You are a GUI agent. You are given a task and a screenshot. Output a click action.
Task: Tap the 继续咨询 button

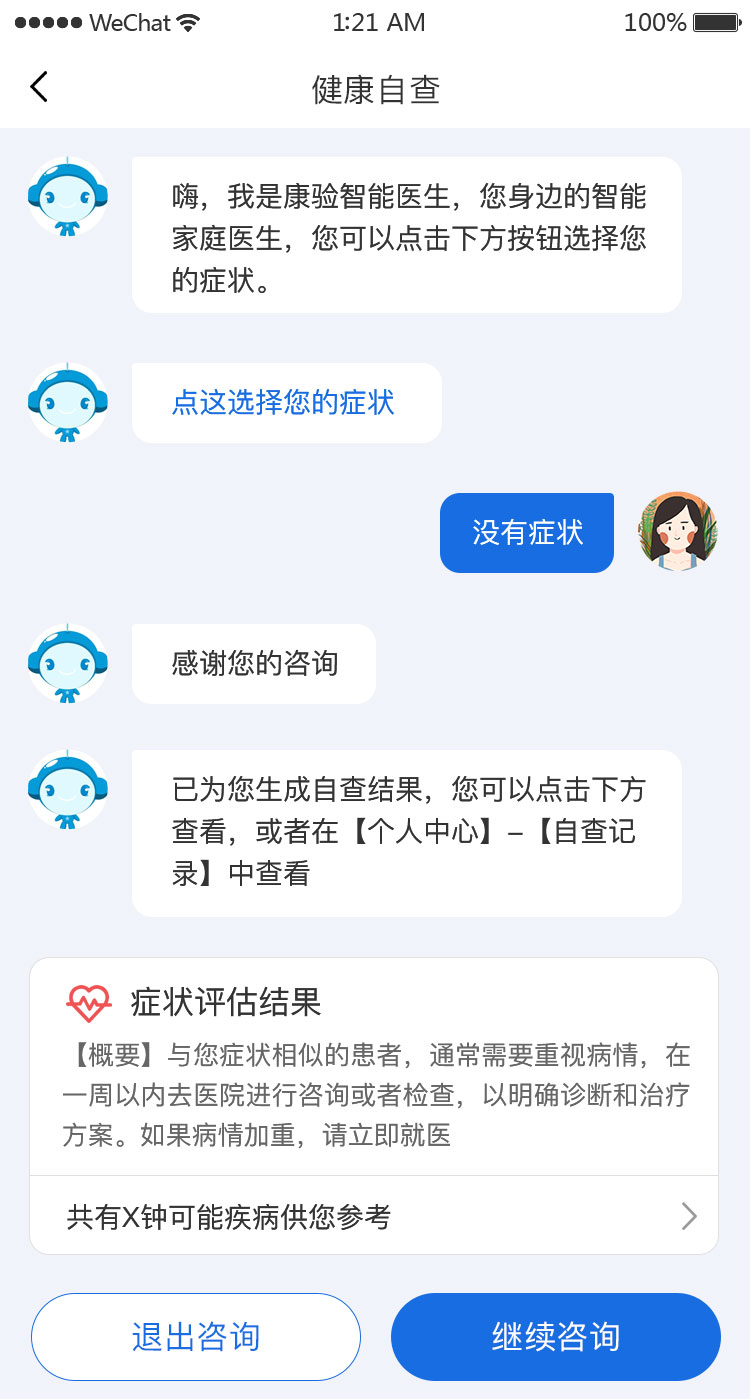click(x=556, y=1337)
